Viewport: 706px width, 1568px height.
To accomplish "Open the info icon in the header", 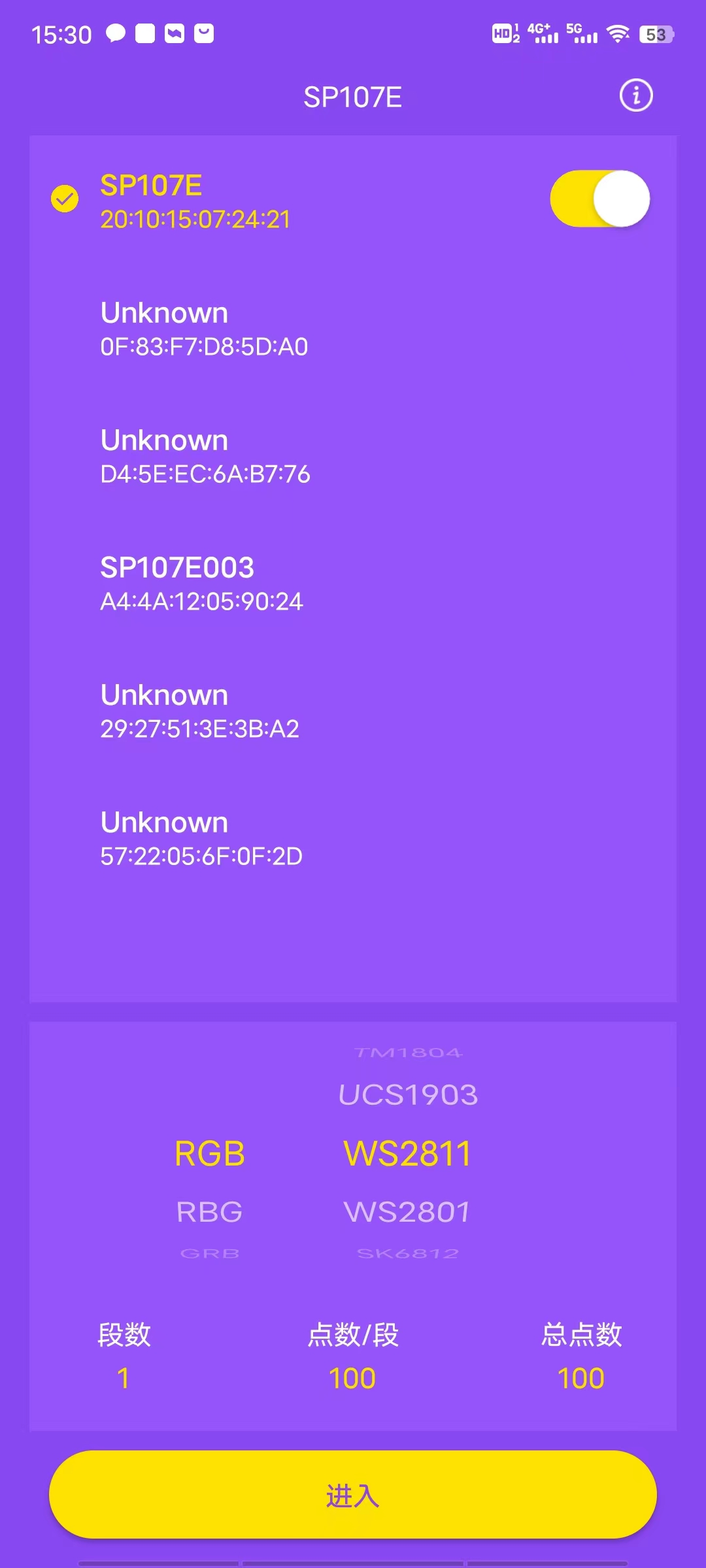I will (636, 95).
